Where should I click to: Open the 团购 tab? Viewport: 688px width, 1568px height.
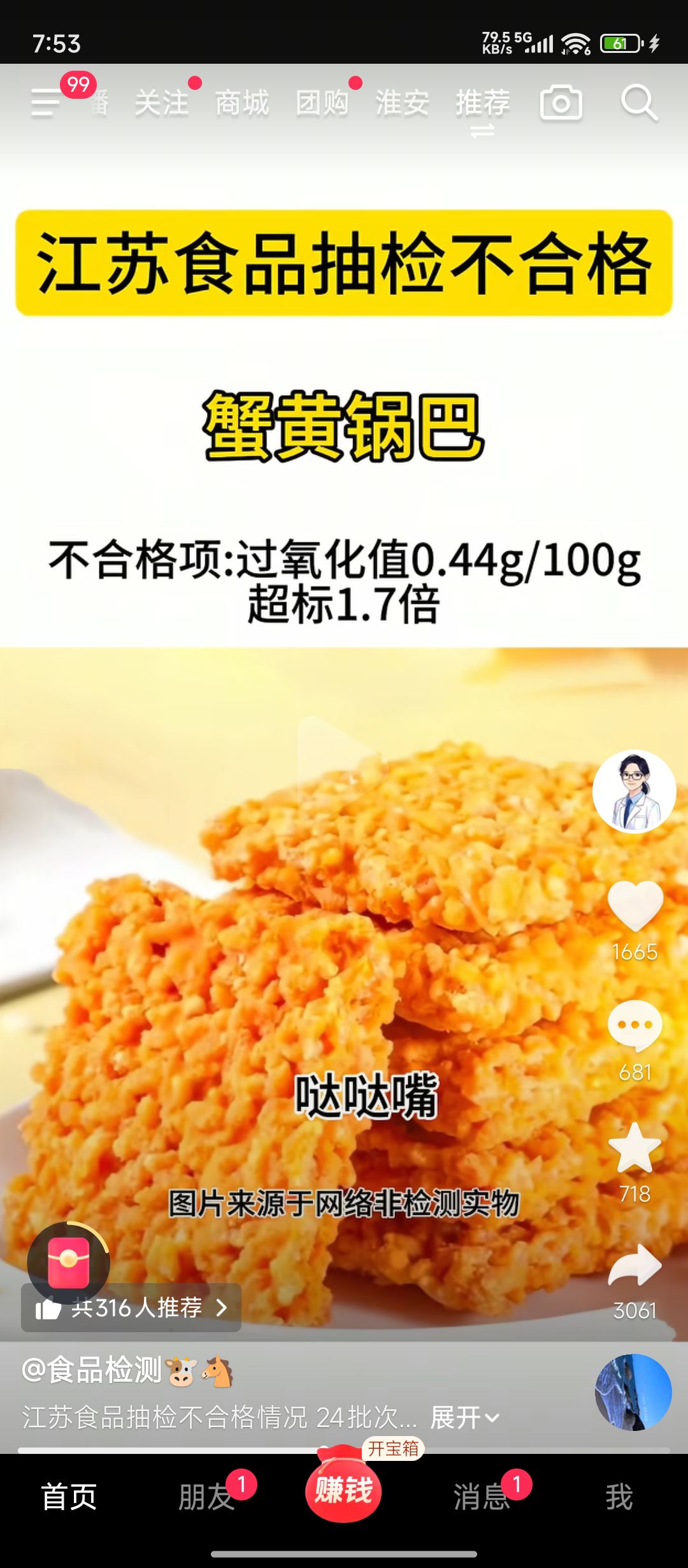pyautogui.click(x=322, y=103)
